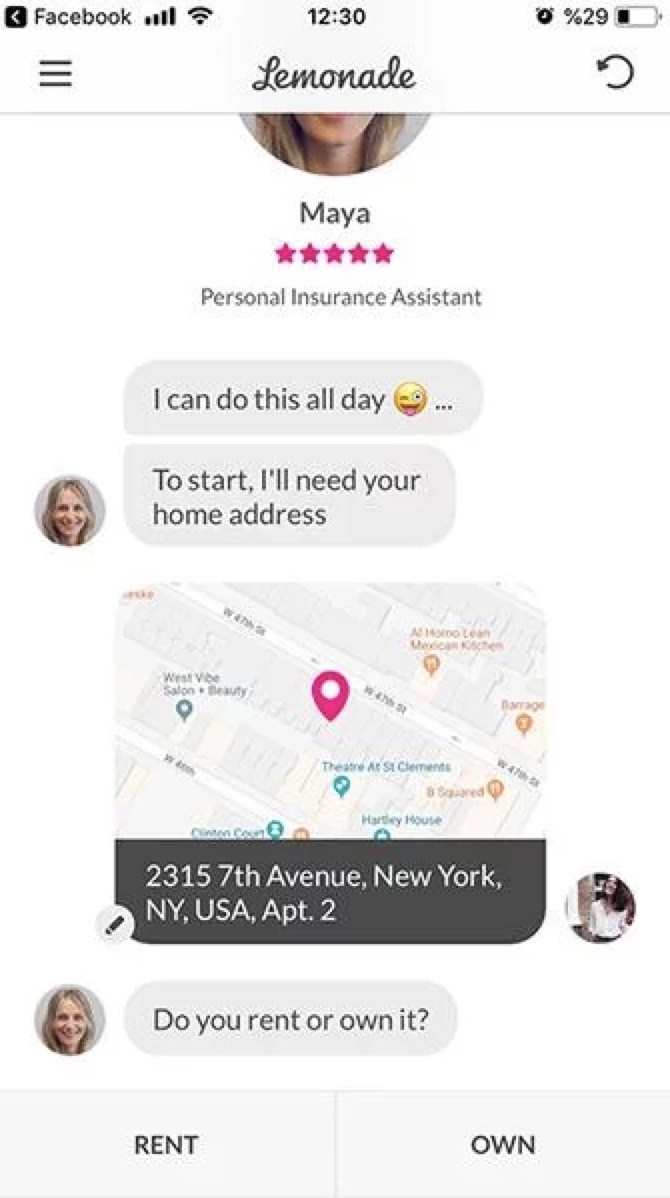Select the OWN option

click(x=502, y=1145)
